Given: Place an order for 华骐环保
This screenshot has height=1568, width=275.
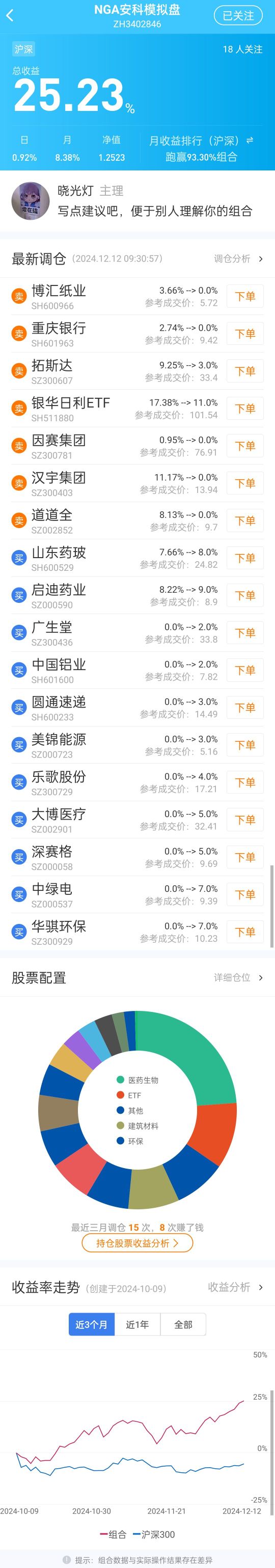Looking at the screenshot, I should 245,932.
